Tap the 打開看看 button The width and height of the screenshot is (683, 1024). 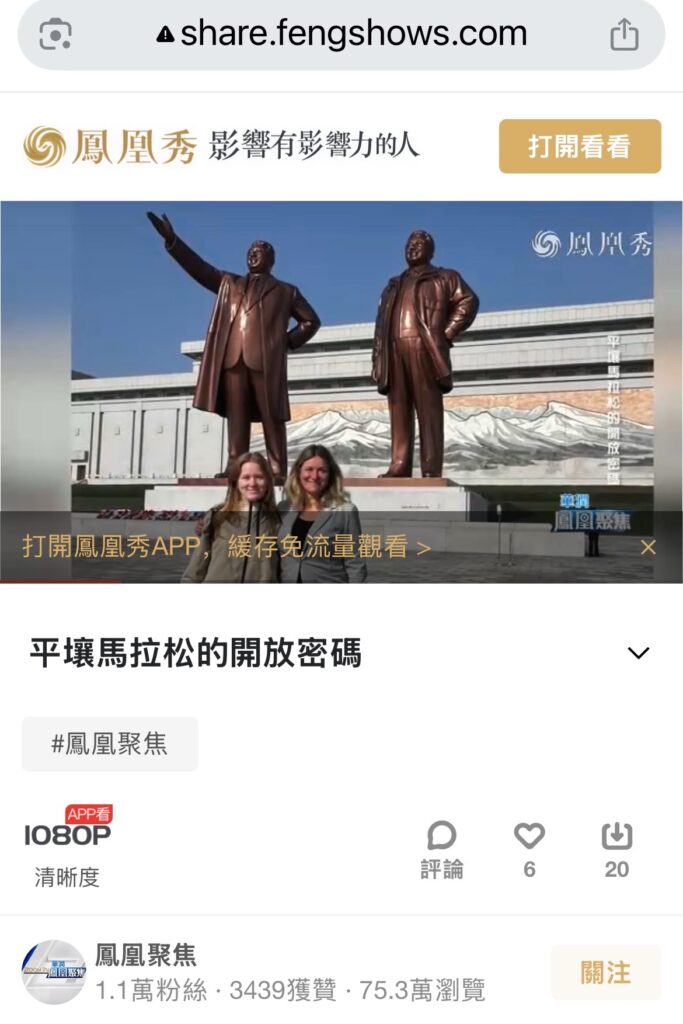[x=579, y=146]
